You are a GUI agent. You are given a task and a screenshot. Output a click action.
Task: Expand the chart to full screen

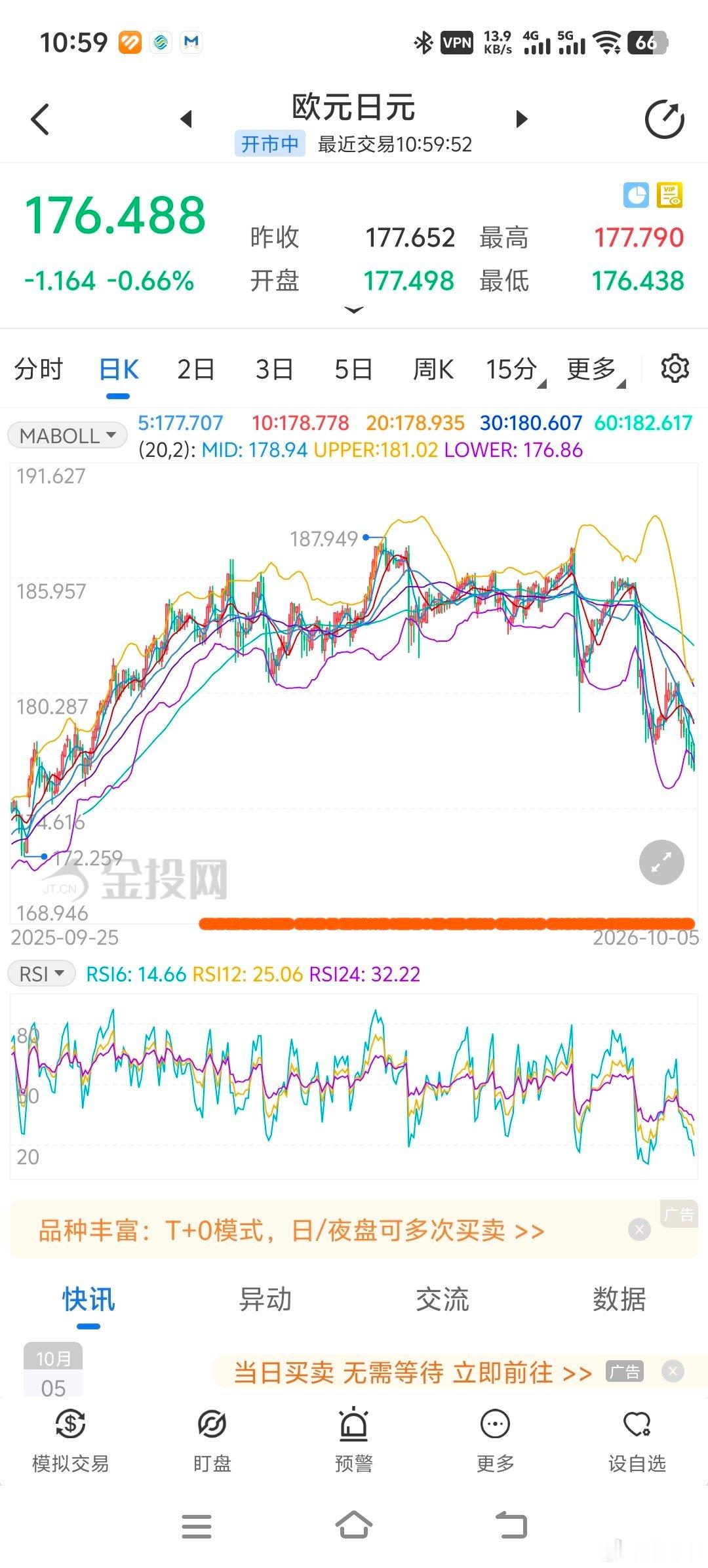click(x=661, y=862)
